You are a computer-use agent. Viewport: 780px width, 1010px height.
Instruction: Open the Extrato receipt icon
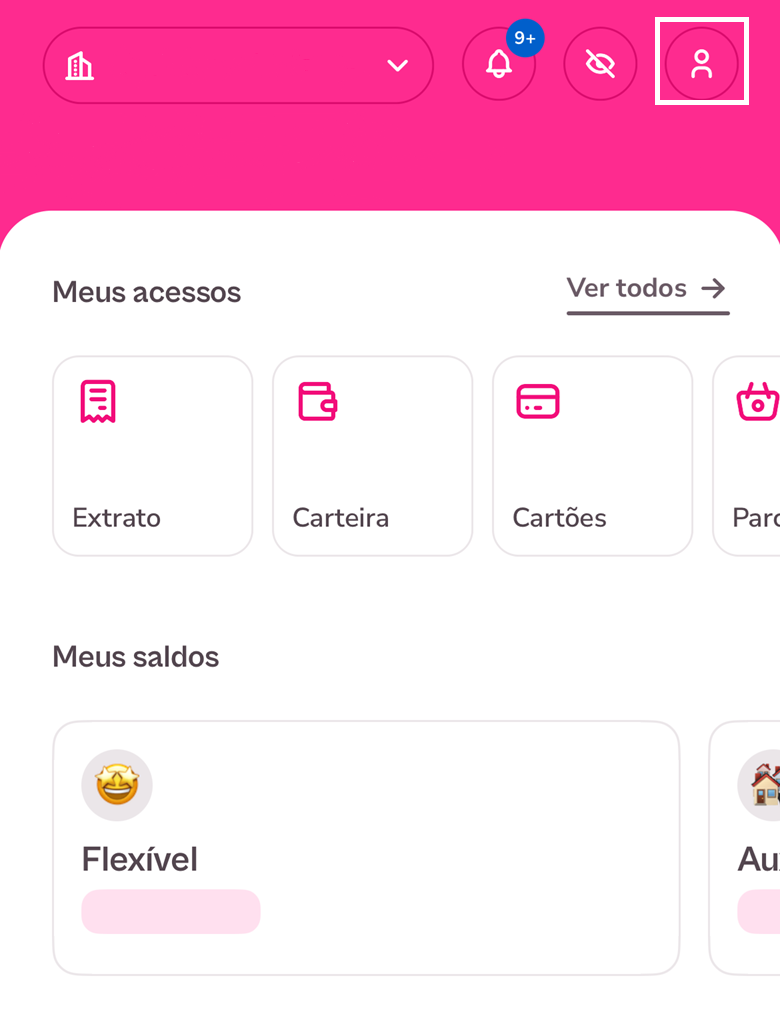click(x=100, y=400)
